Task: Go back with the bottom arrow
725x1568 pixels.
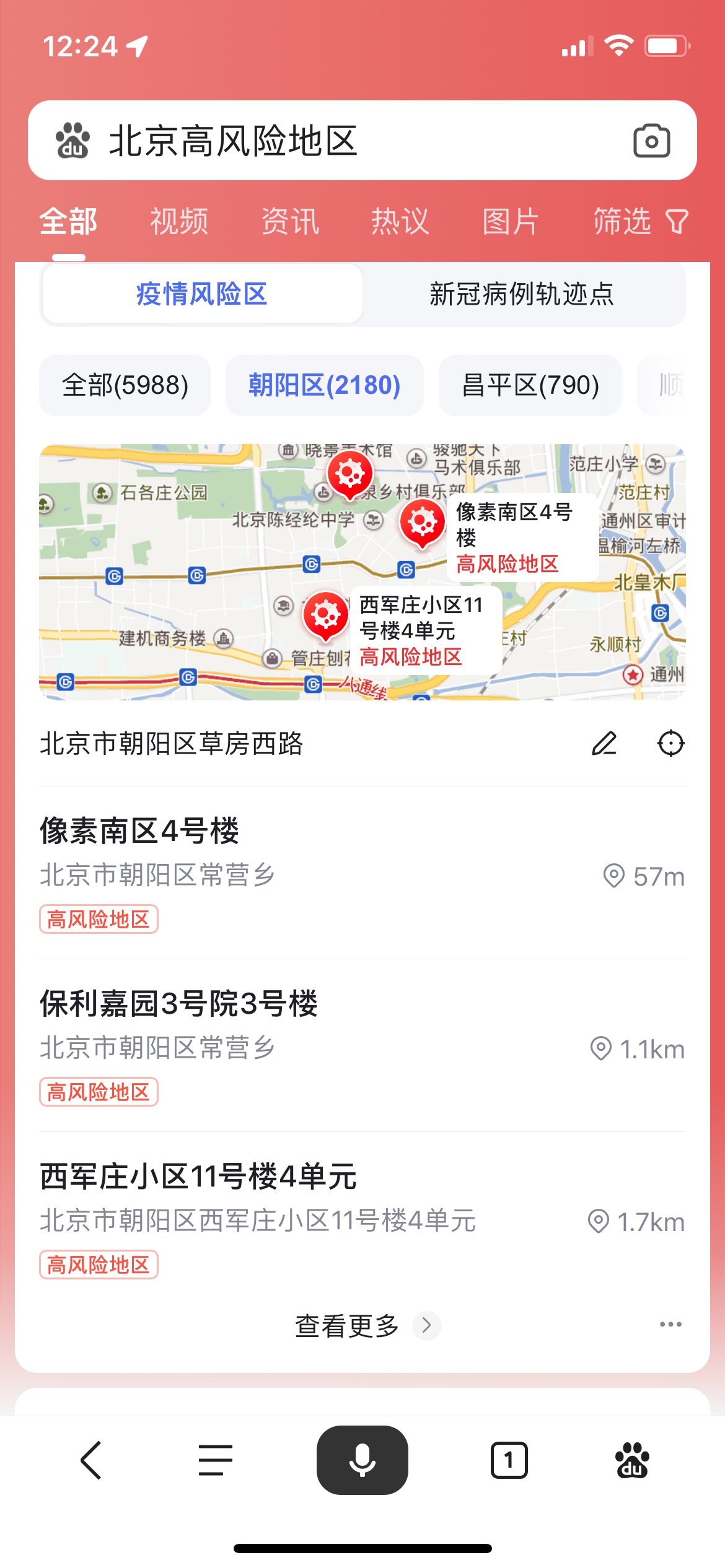Action: [91, 1460]
